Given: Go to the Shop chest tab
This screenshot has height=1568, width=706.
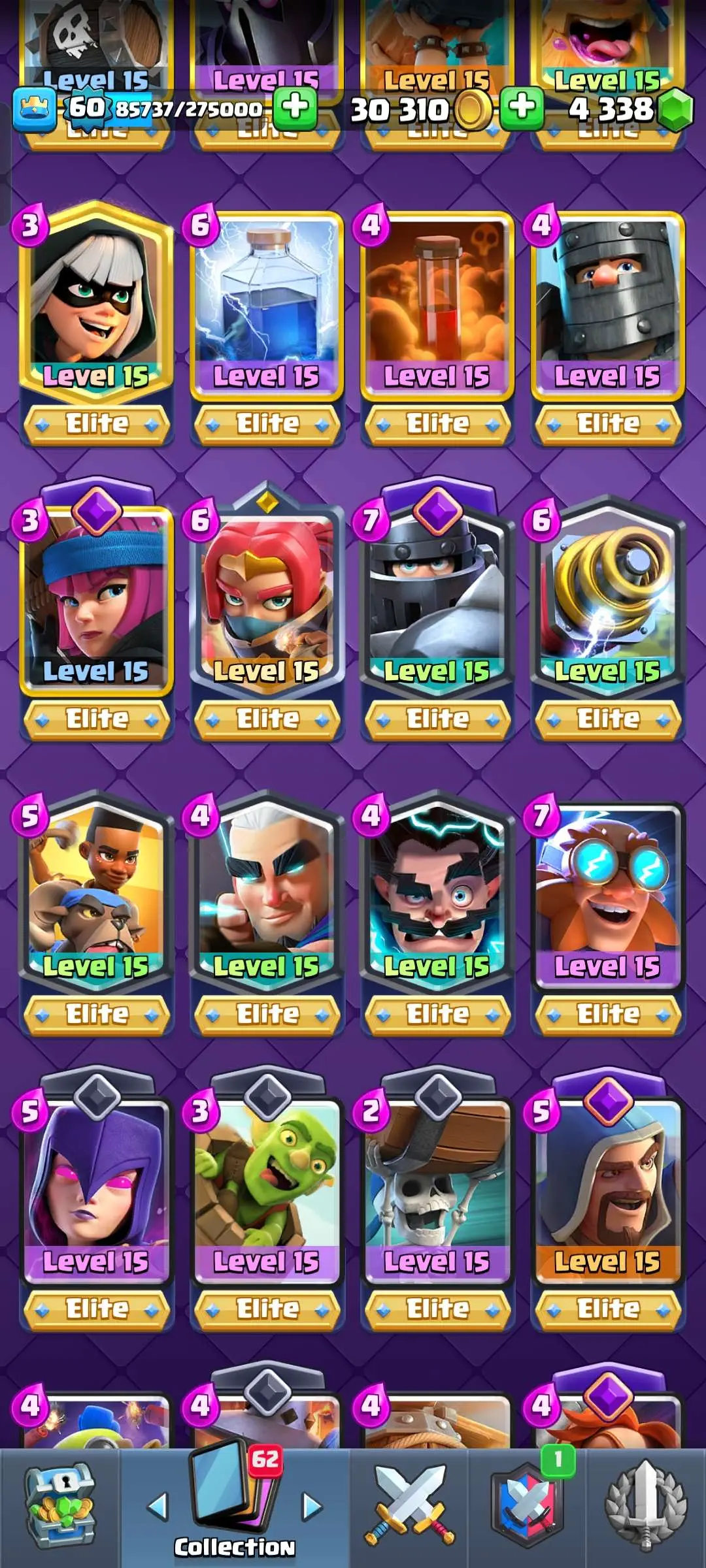Looking at the screenshot, I should 60,1507.
